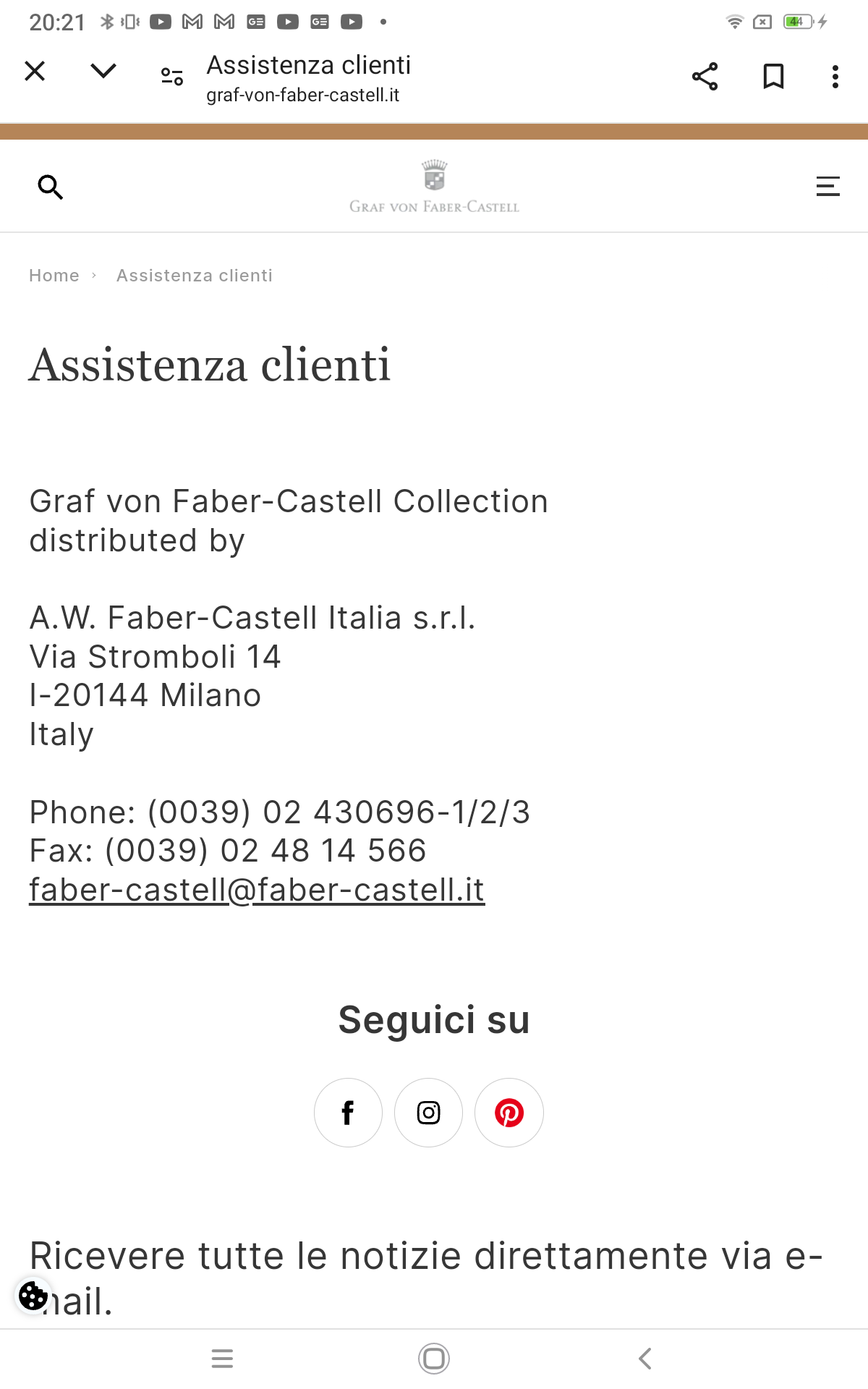Visit the Instagram profile
This screenshot has width=868, height=1389.
coord(428,1113)
